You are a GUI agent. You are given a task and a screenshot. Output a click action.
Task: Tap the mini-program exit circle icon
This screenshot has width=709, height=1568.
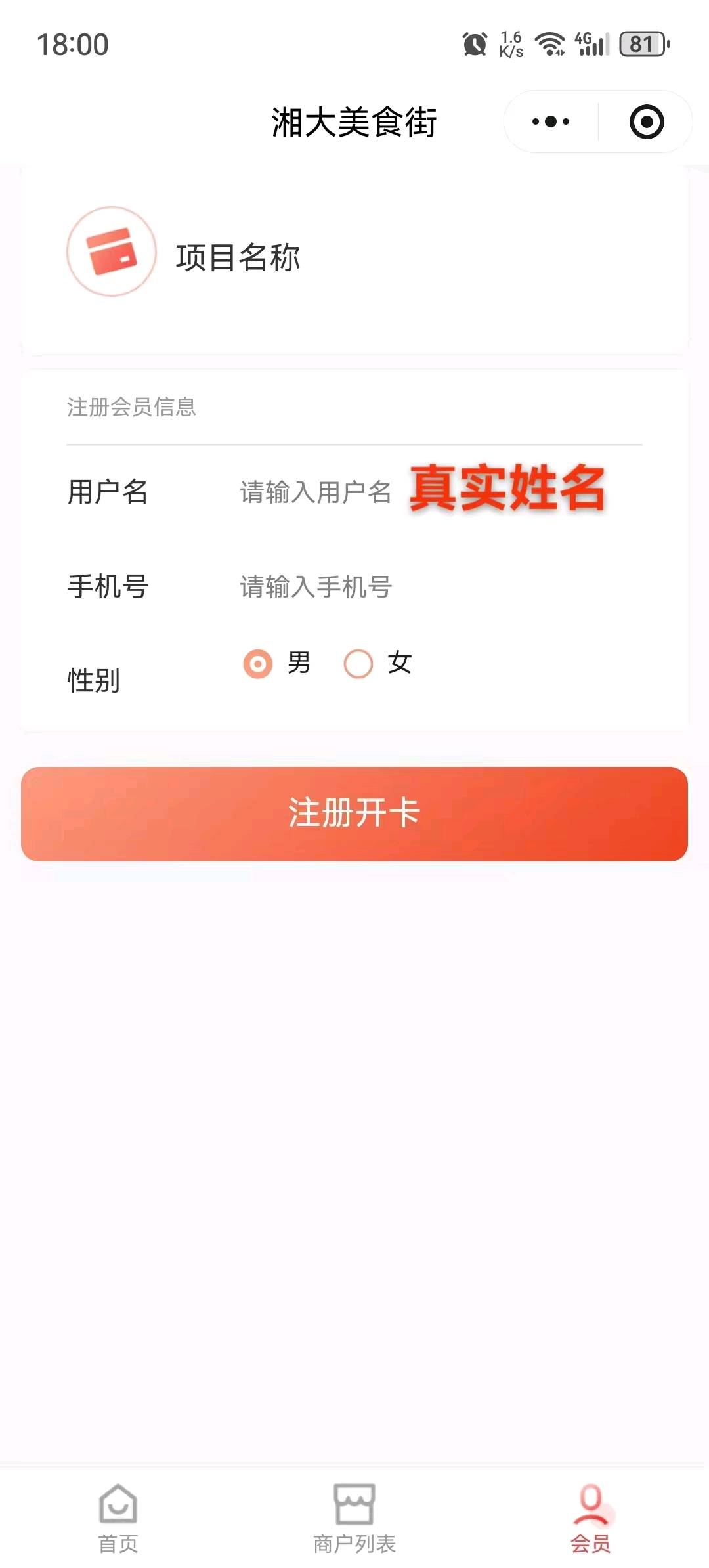pos(646,120)
